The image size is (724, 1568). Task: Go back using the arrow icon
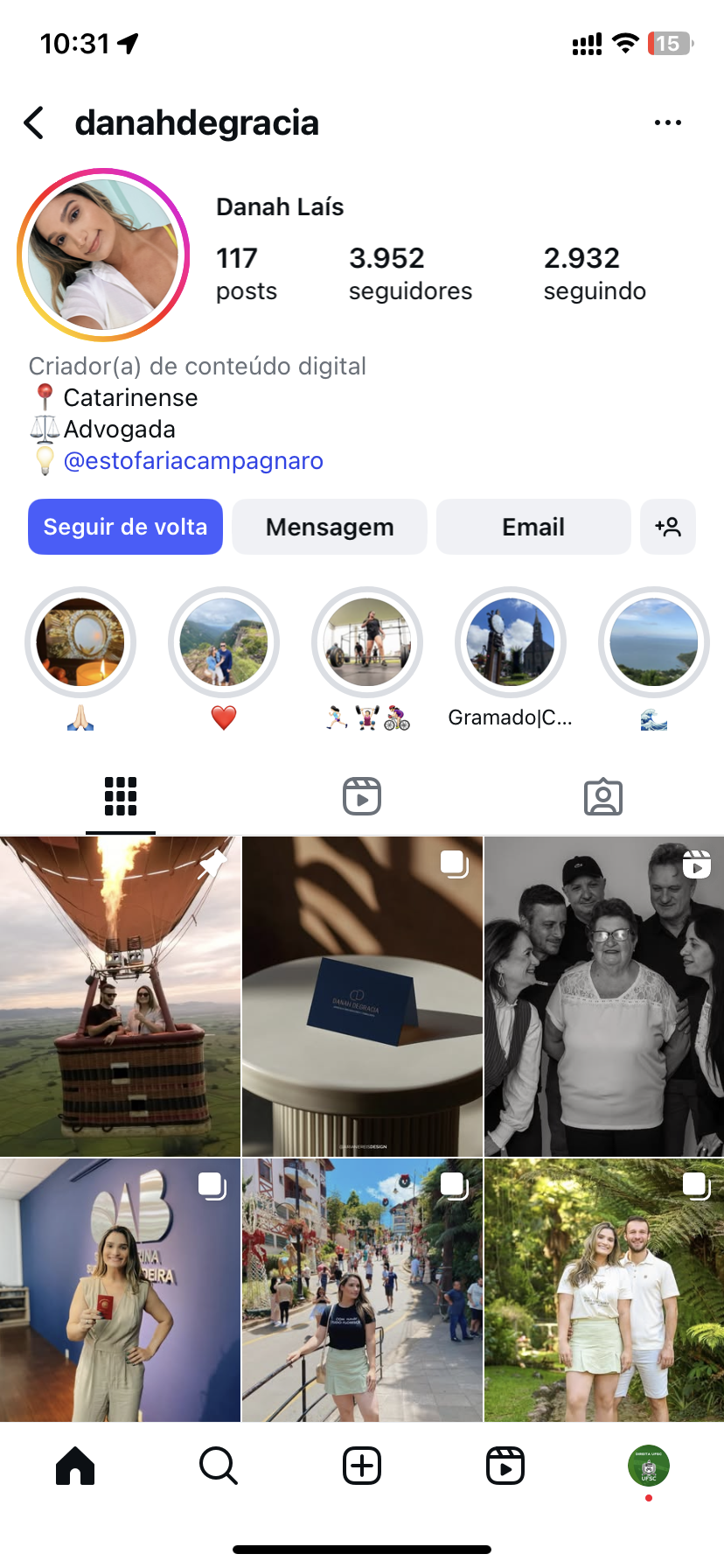35,123
